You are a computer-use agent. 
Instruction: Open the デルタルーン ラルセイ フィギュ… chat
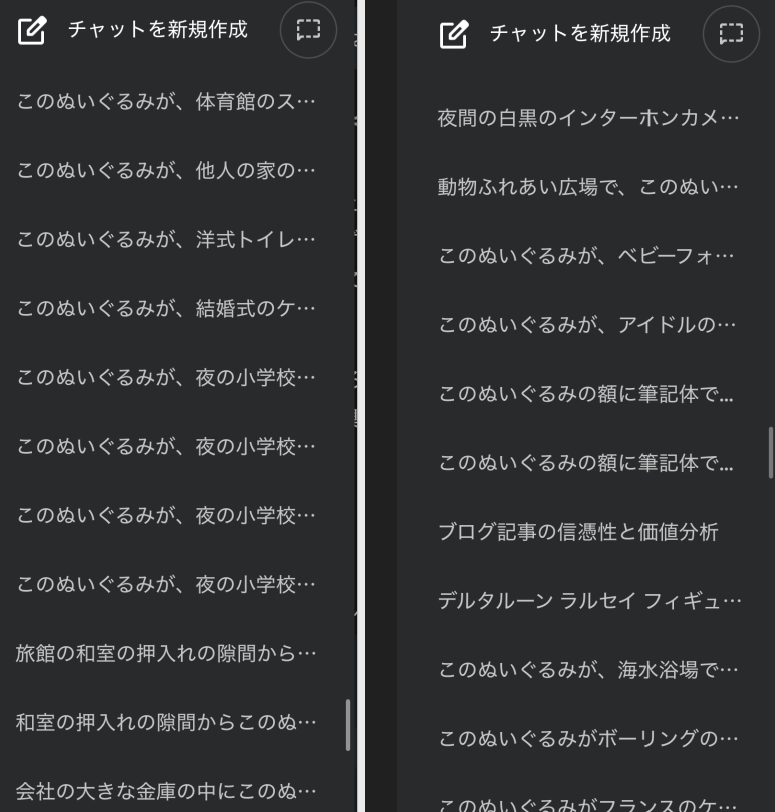pyautogui.click(x=588, y=601)
